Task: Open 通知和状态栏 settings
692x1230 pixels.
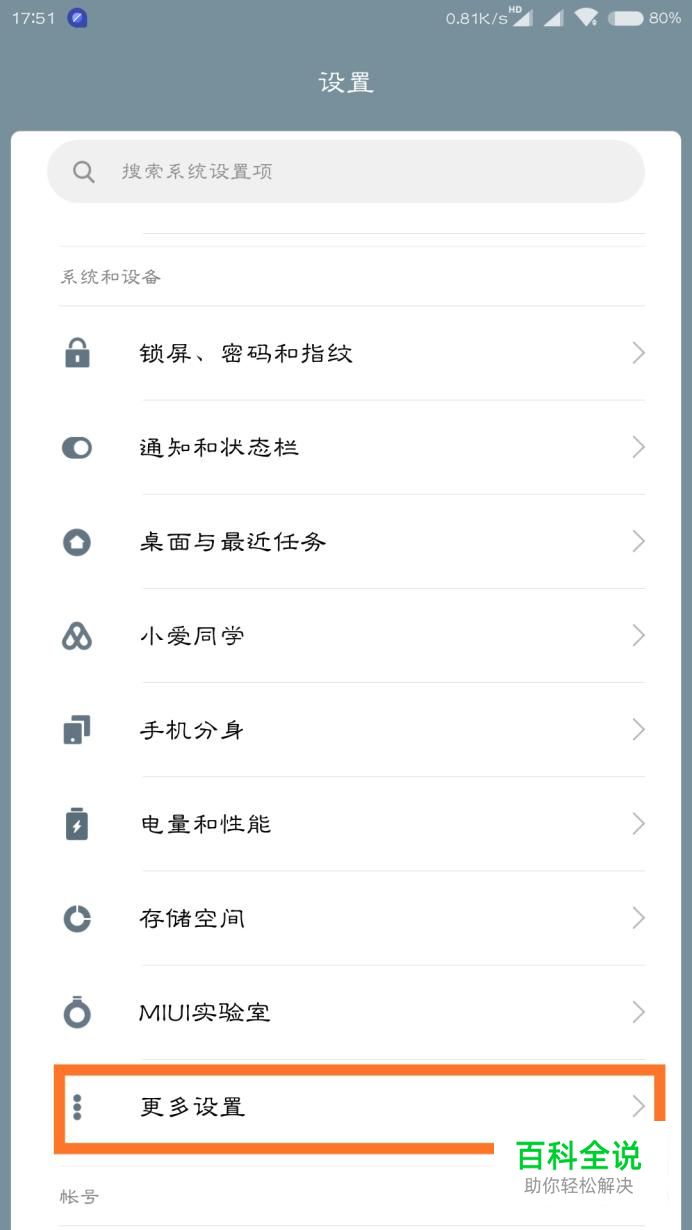Action: (346, 447)
